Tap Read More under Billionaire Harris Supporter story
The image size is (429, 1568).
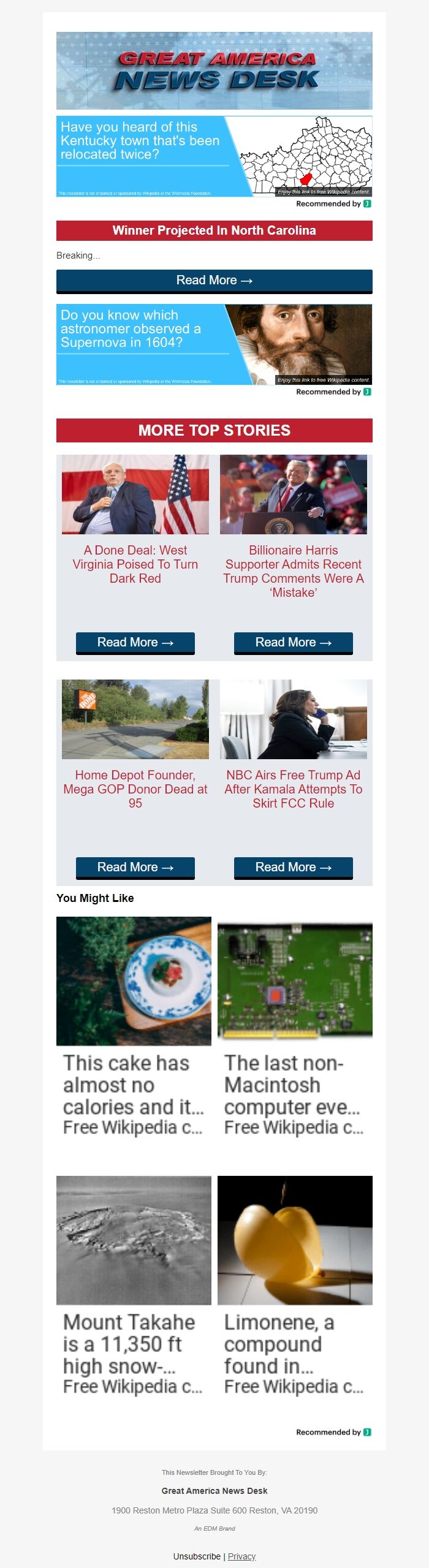(293, 642)
